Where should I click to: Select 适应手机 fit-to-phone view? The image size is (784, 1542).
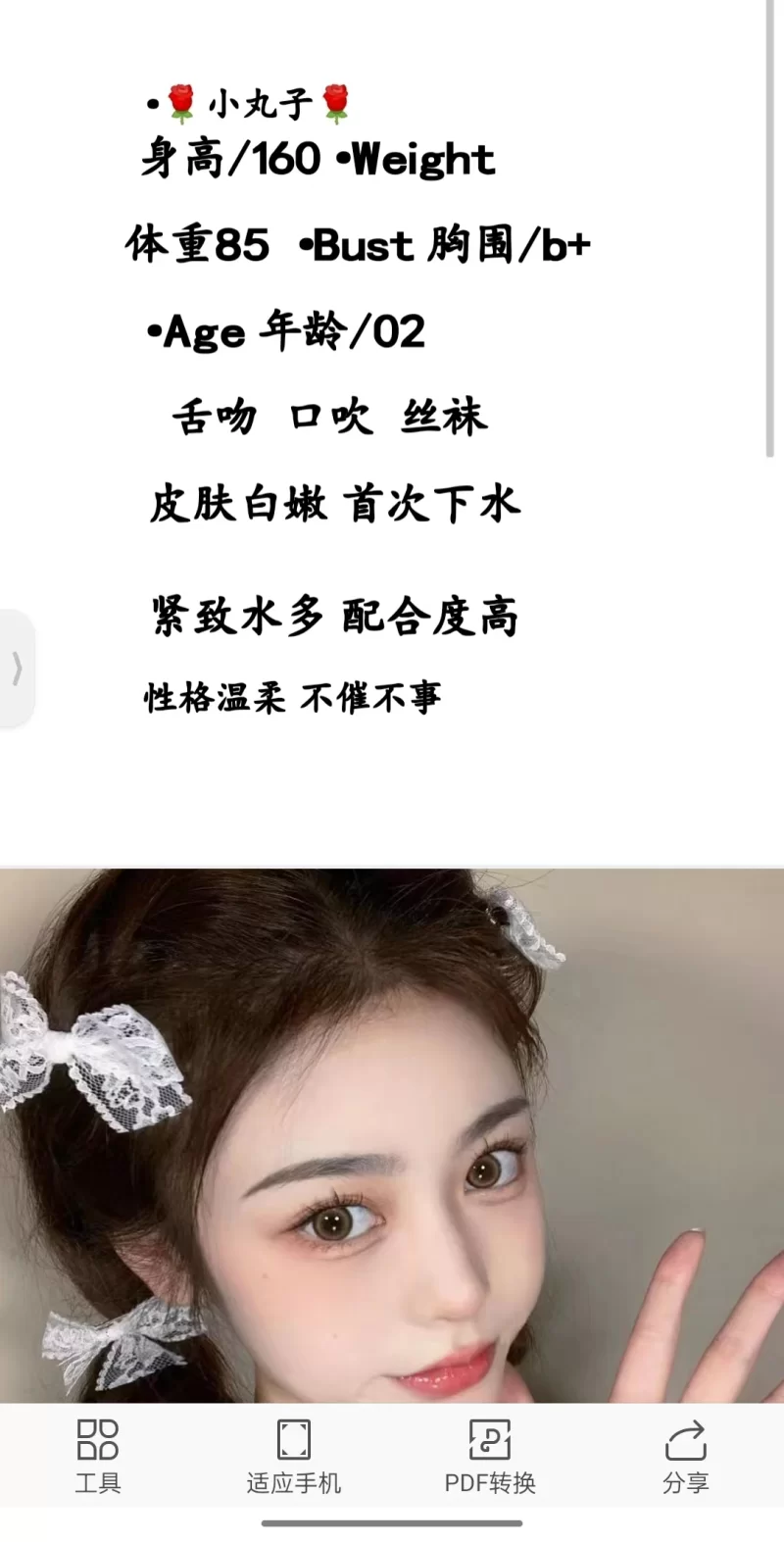pos(293,1456)
